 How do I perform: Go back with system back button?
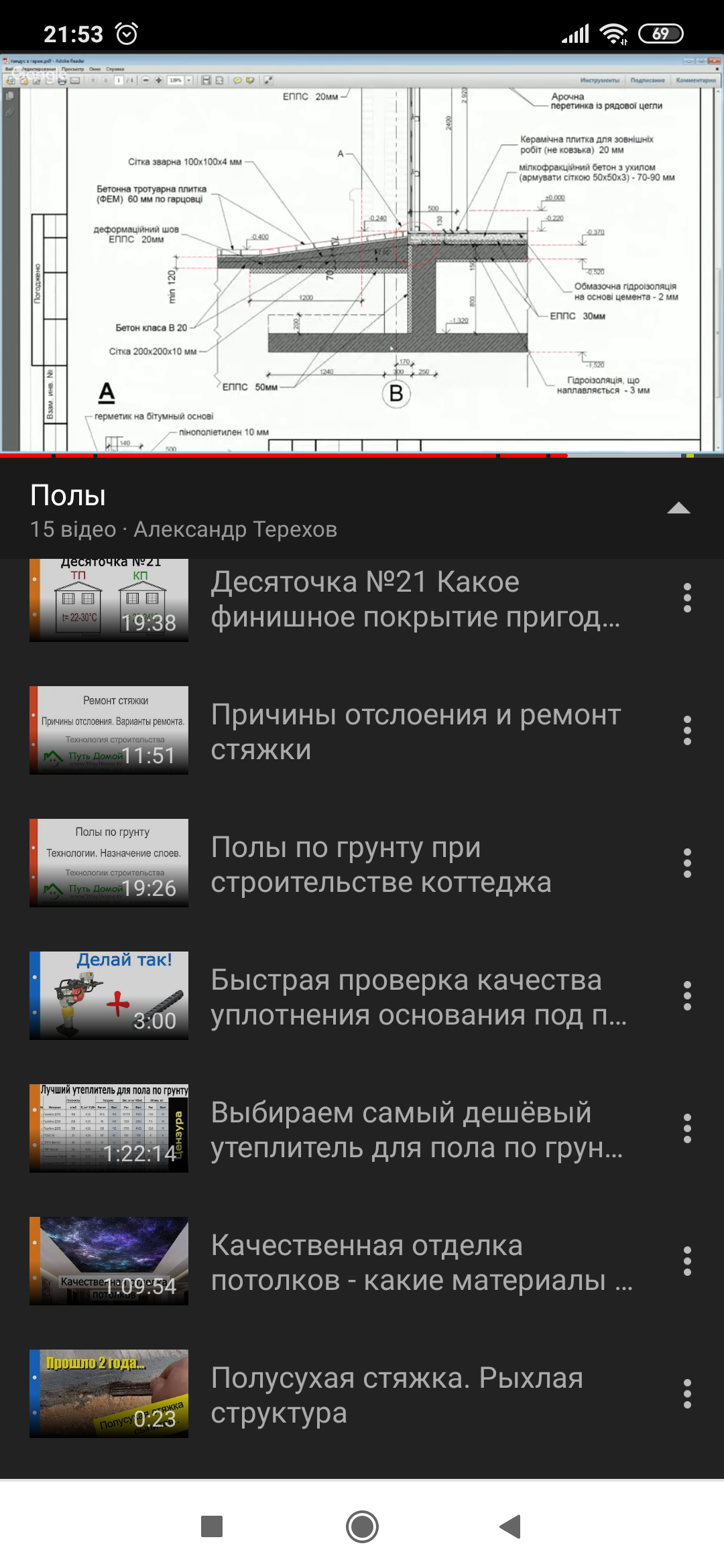[511, 1526]
